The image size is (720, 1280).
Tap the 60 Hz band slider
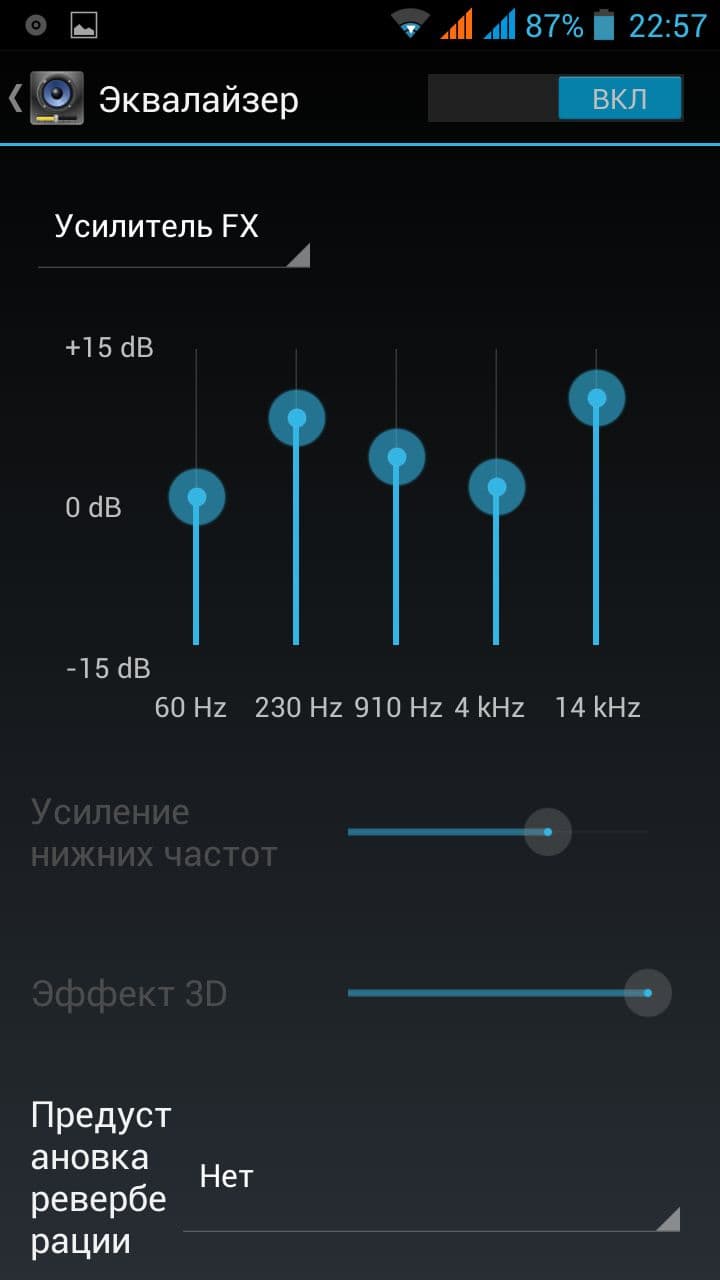click(197, 496)
